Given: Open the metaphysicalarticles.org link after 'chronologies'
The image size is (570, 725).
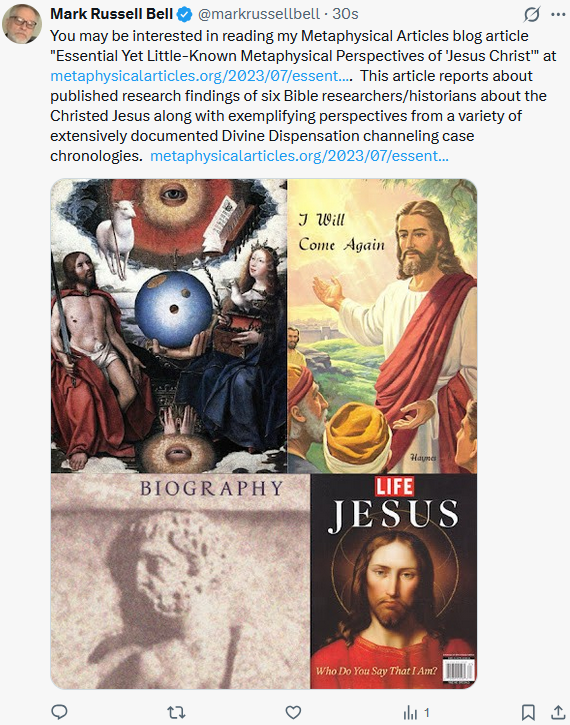Looking at the screenshot, I should point(300,156).
